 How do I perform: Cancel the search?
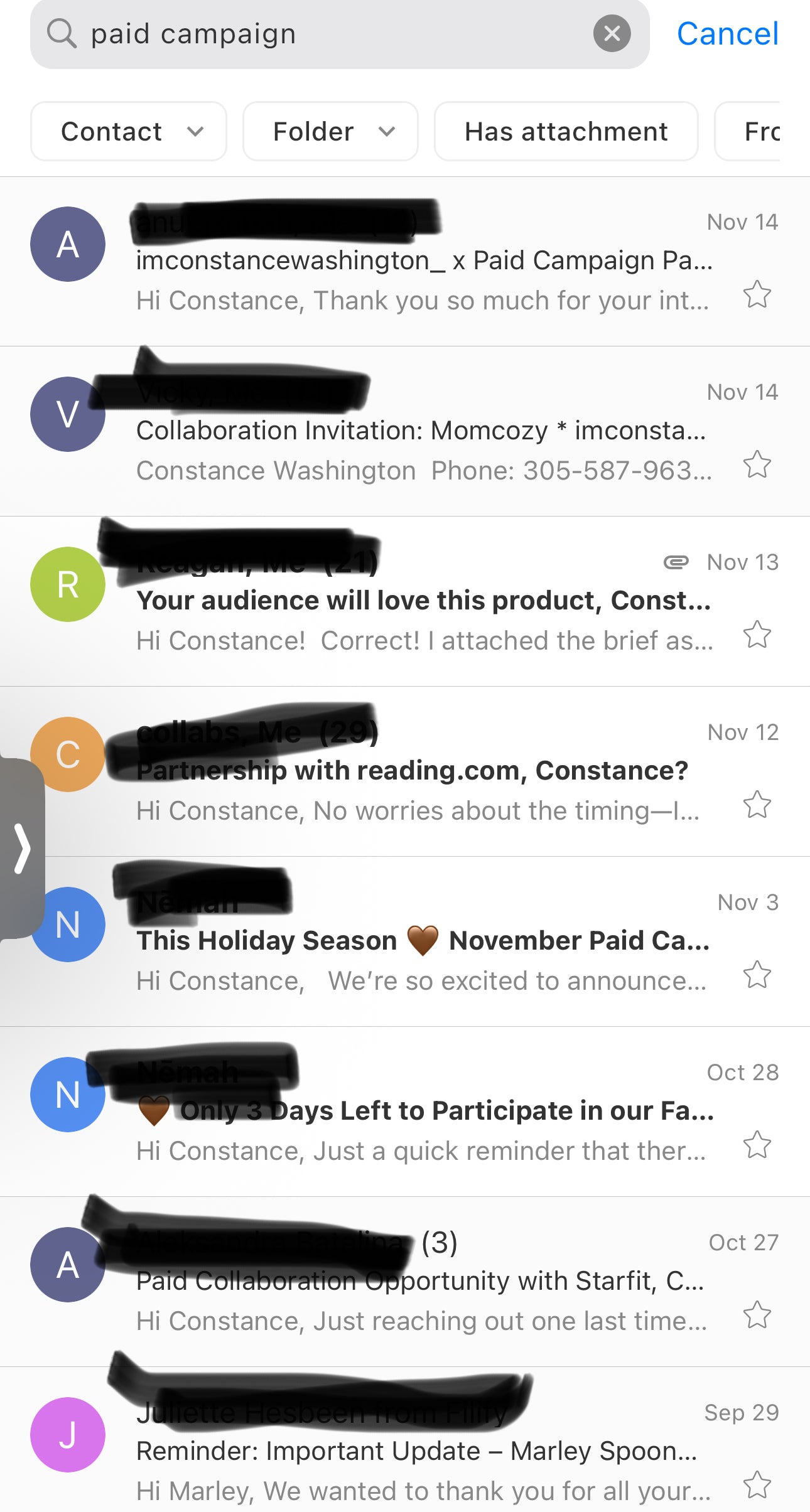tap(727, 34)
